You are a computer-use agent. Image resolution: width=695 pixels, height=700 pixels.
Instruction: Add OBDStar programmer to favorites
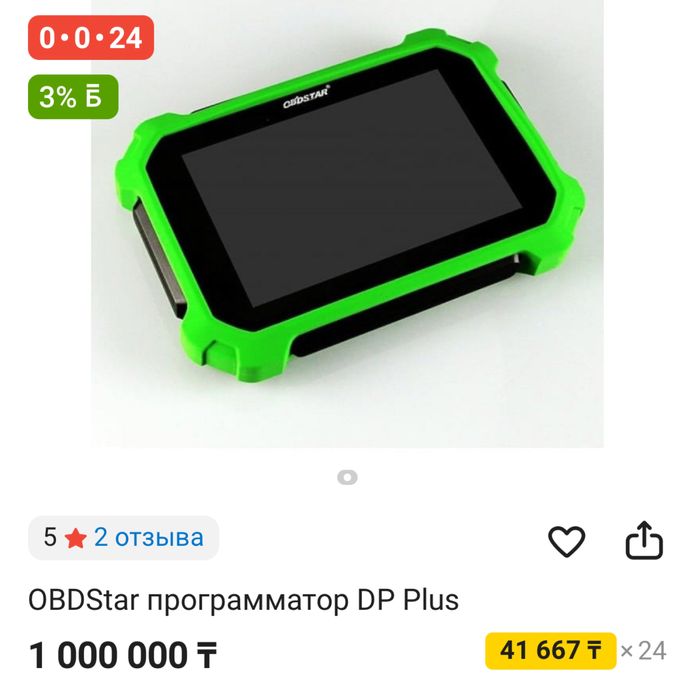(x=566, y=541)
